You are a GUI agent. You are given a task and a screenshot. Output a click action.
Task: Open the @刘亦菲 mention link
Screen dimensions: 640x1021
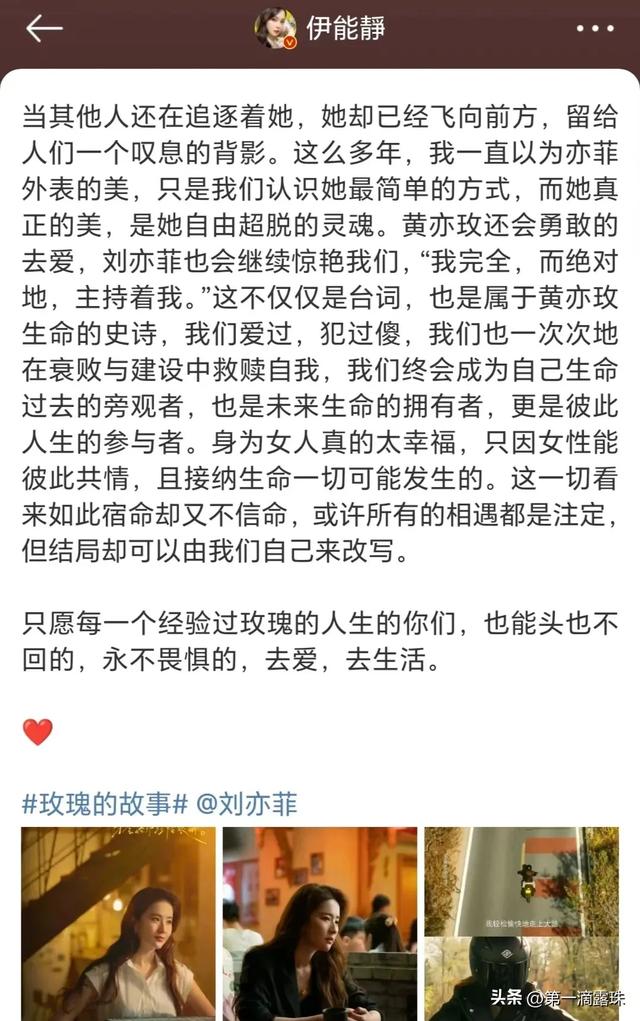pyautogui.click(x=246, y=803)
